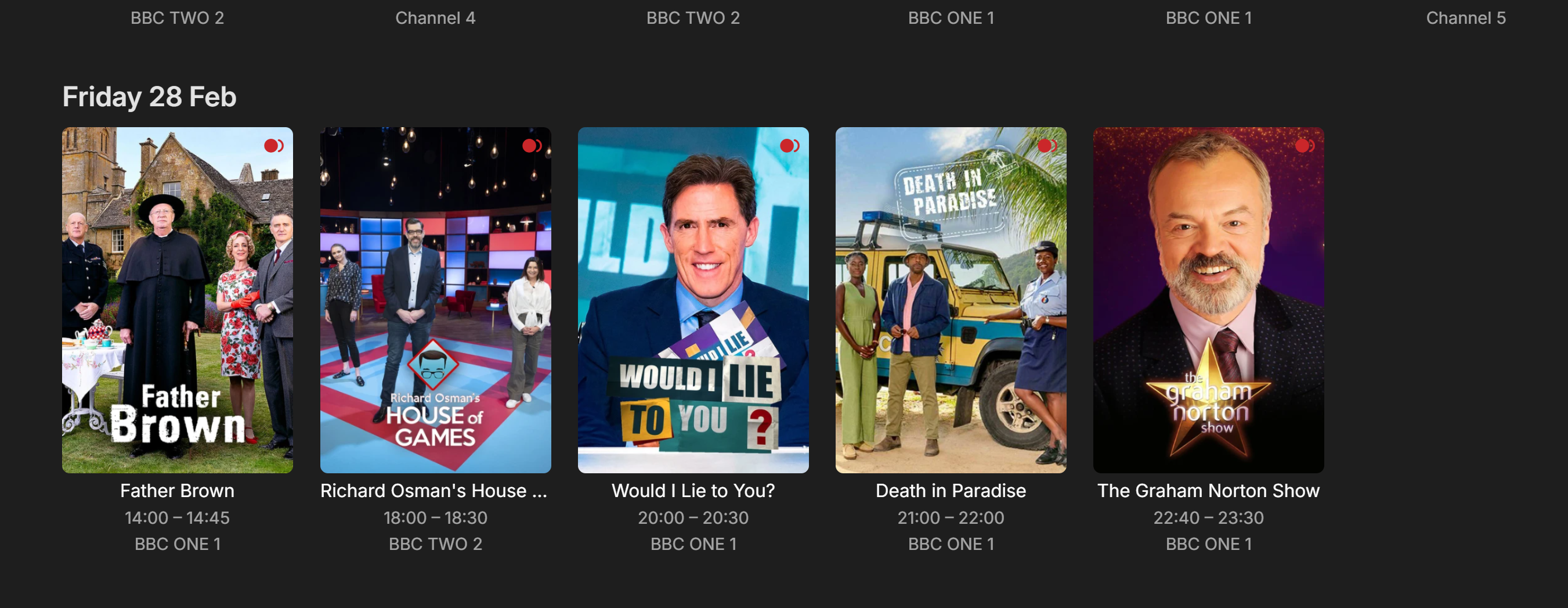Open the Death in Paradise card
Screen dimensions: 1568x608
tap(950, 300)
